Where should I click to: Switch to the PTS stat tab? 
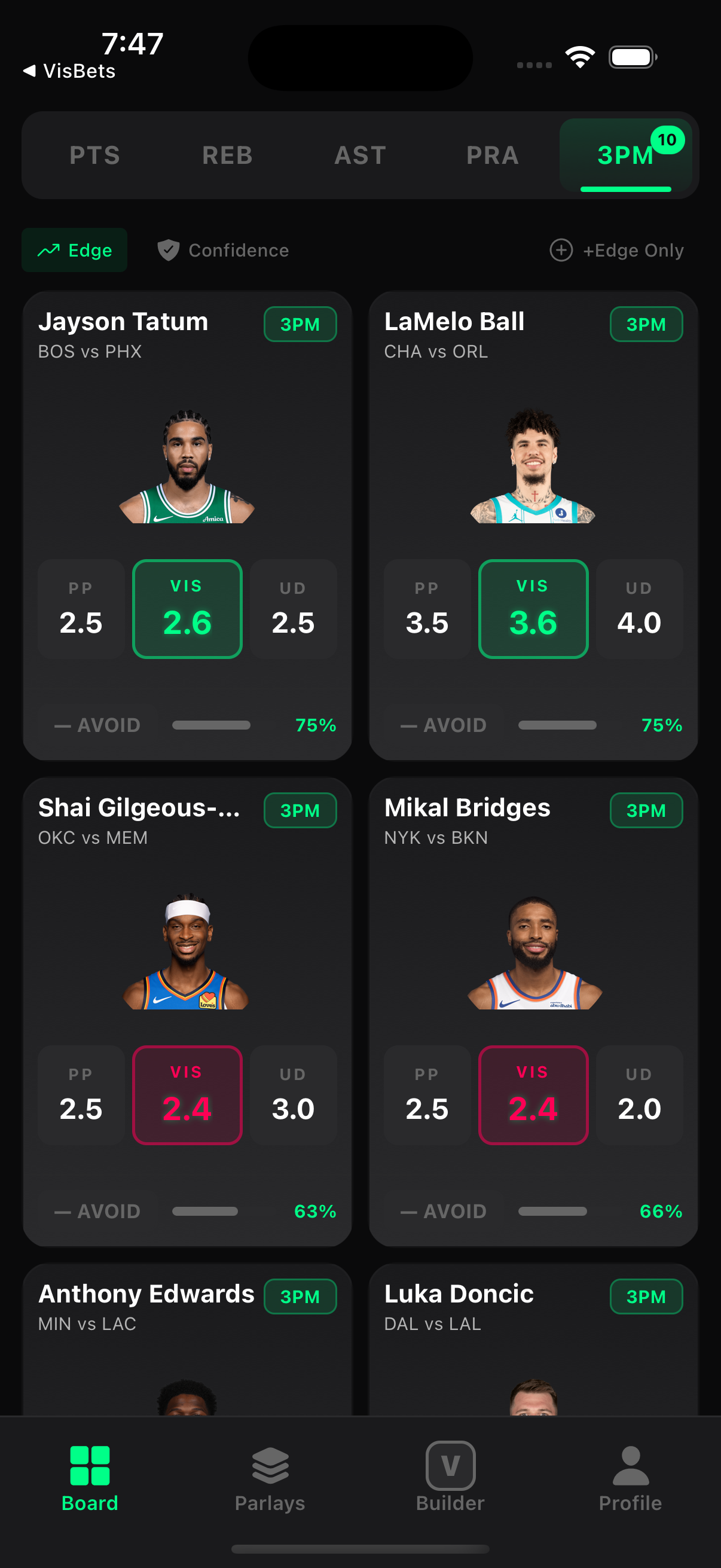[x=95, y=155]
